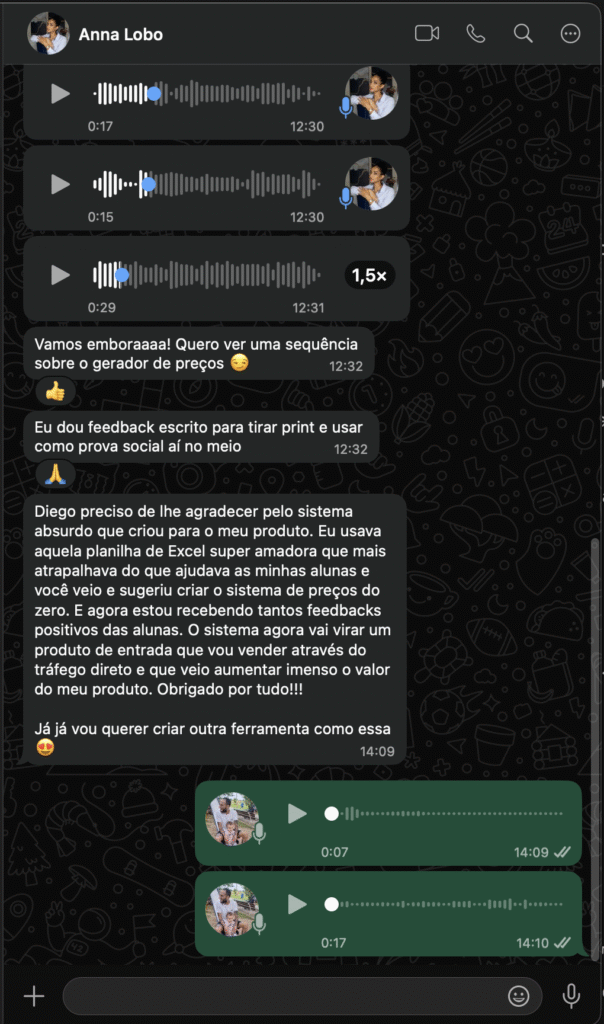Open Anna Lobo's contact info

click(120, 34)
